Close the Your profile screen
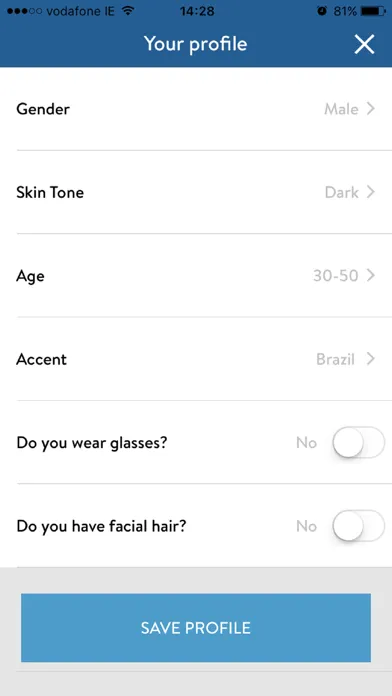Viewport: 392px width, 696px height. coord(364,44)
